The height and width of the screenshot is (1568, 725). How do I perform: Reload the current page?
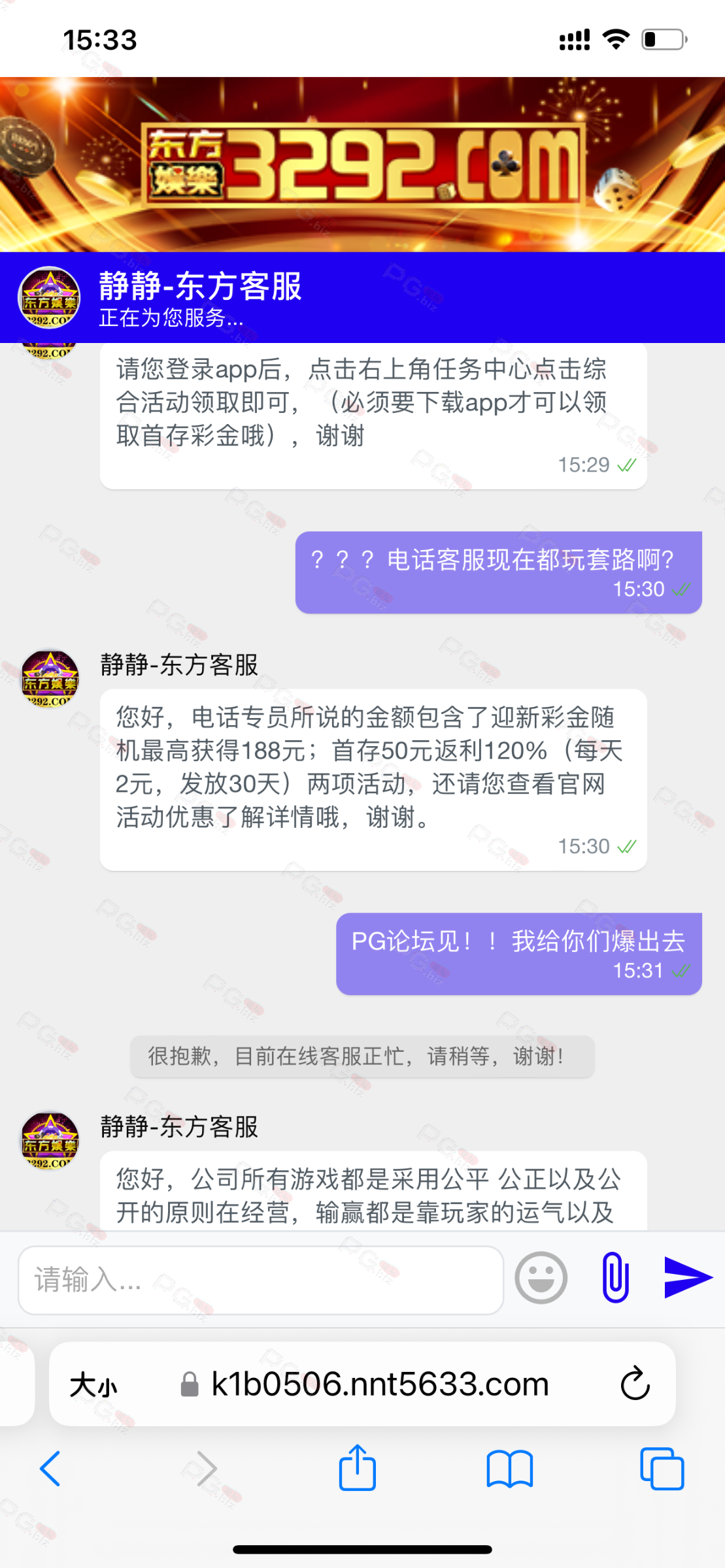635,1383
